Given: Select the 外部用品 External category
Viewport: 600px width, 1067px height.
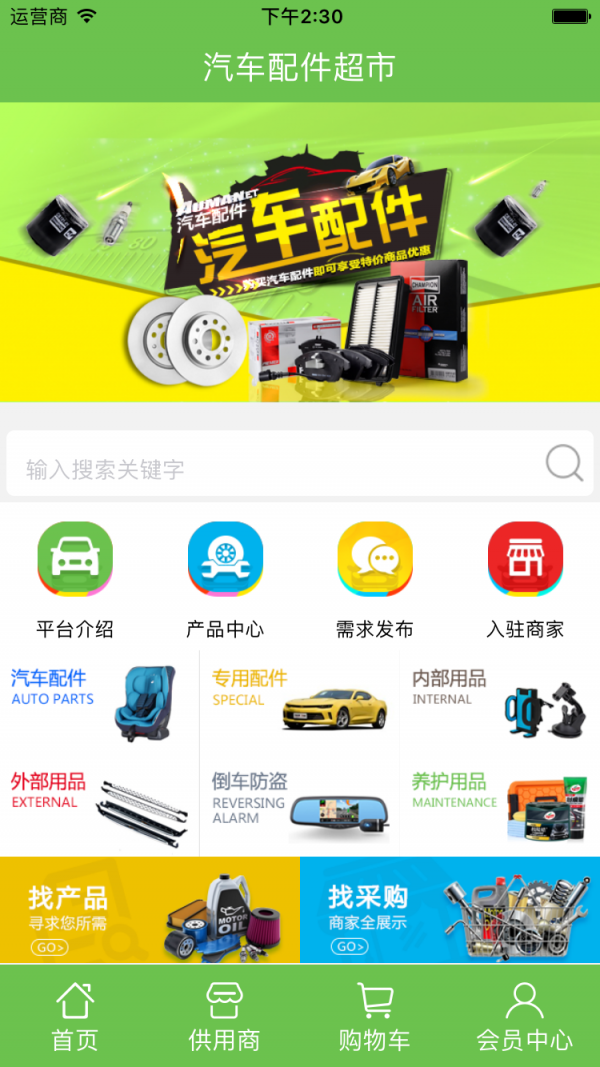Looking at the screenshot, I should pyautogui.click(x=98, y=805).
